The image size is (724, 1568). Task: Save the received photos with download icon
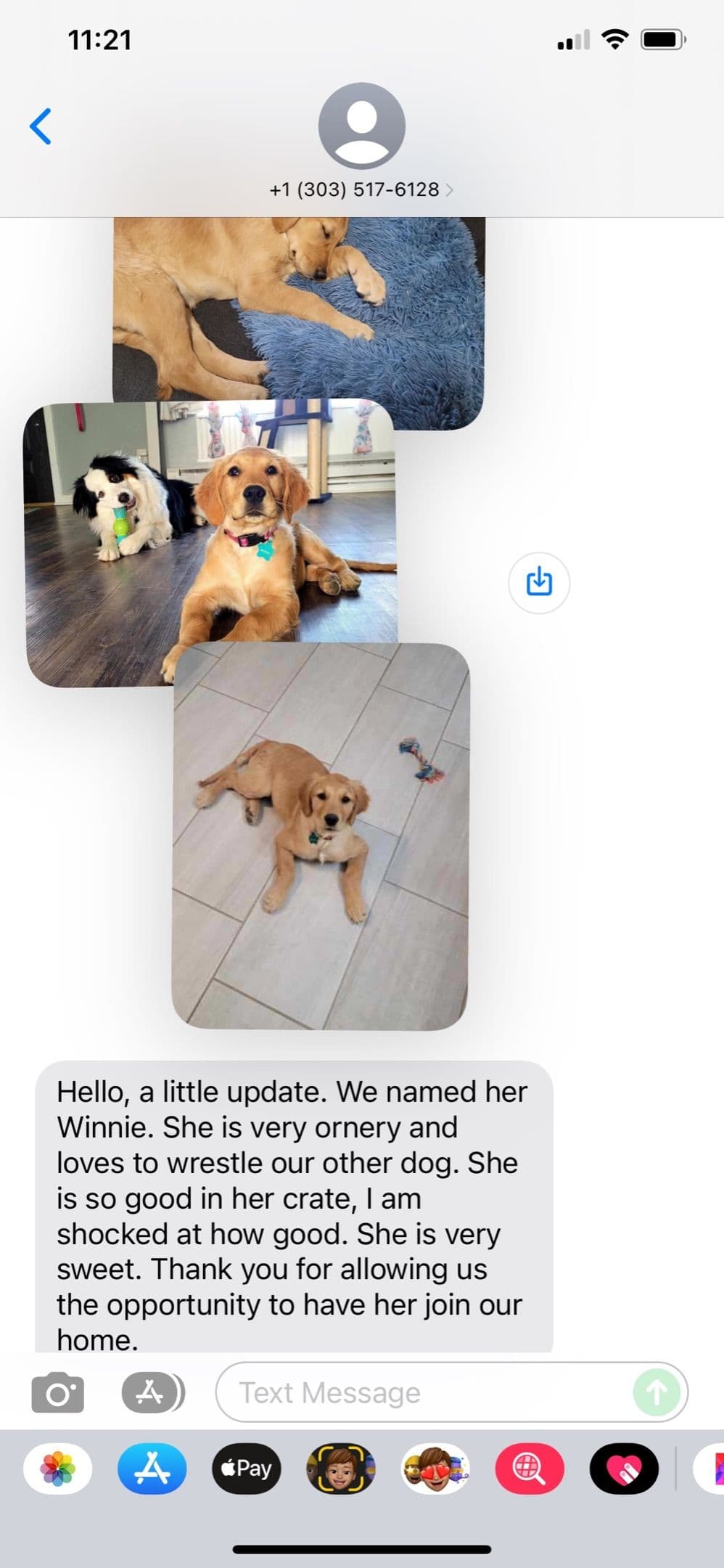[539, 582]
